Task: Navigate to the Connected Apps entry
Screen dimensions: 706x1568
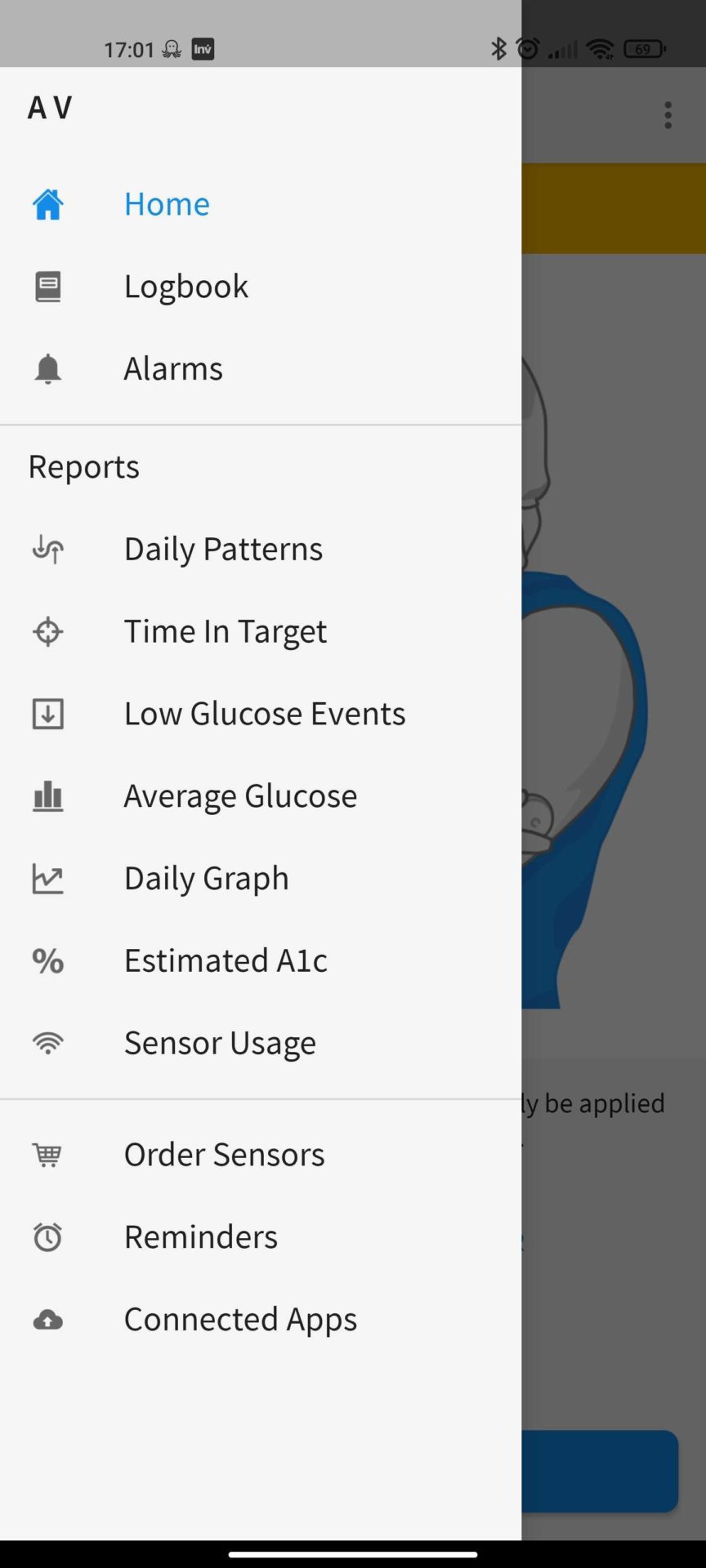Action: click(240, 1319)
